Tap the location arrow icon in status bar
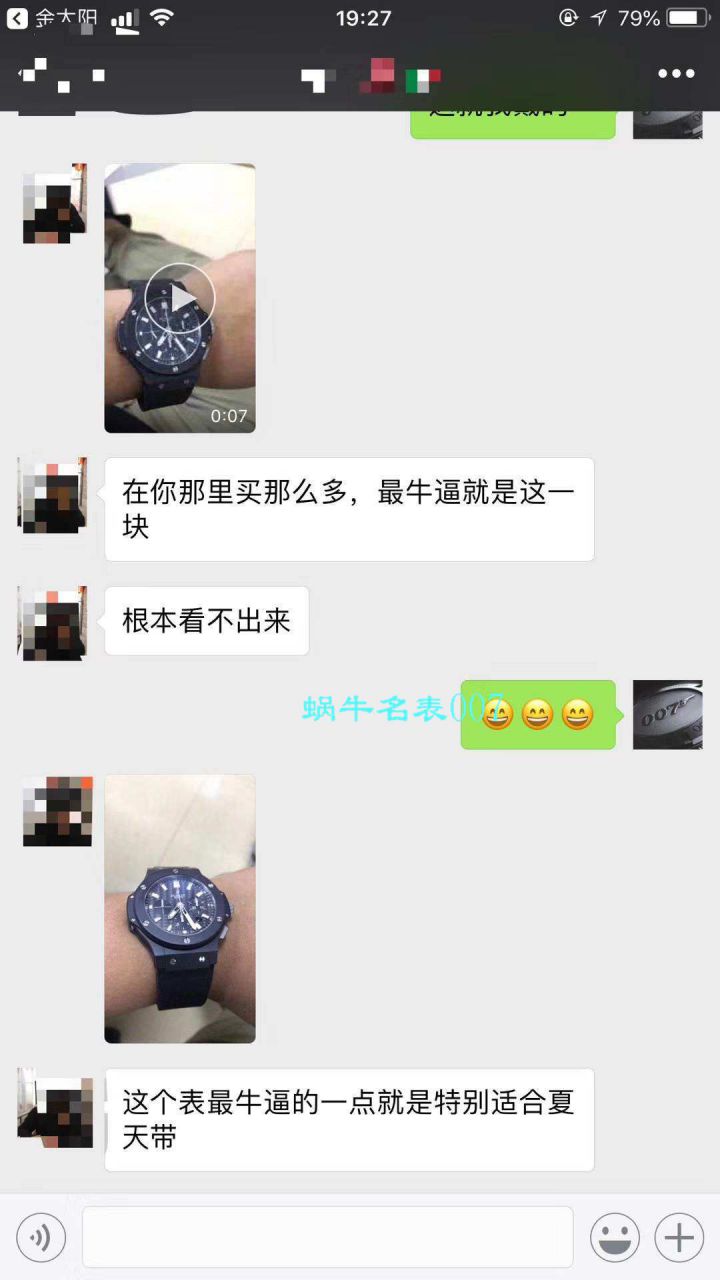The image size is (720, 1280). point(601,16)
